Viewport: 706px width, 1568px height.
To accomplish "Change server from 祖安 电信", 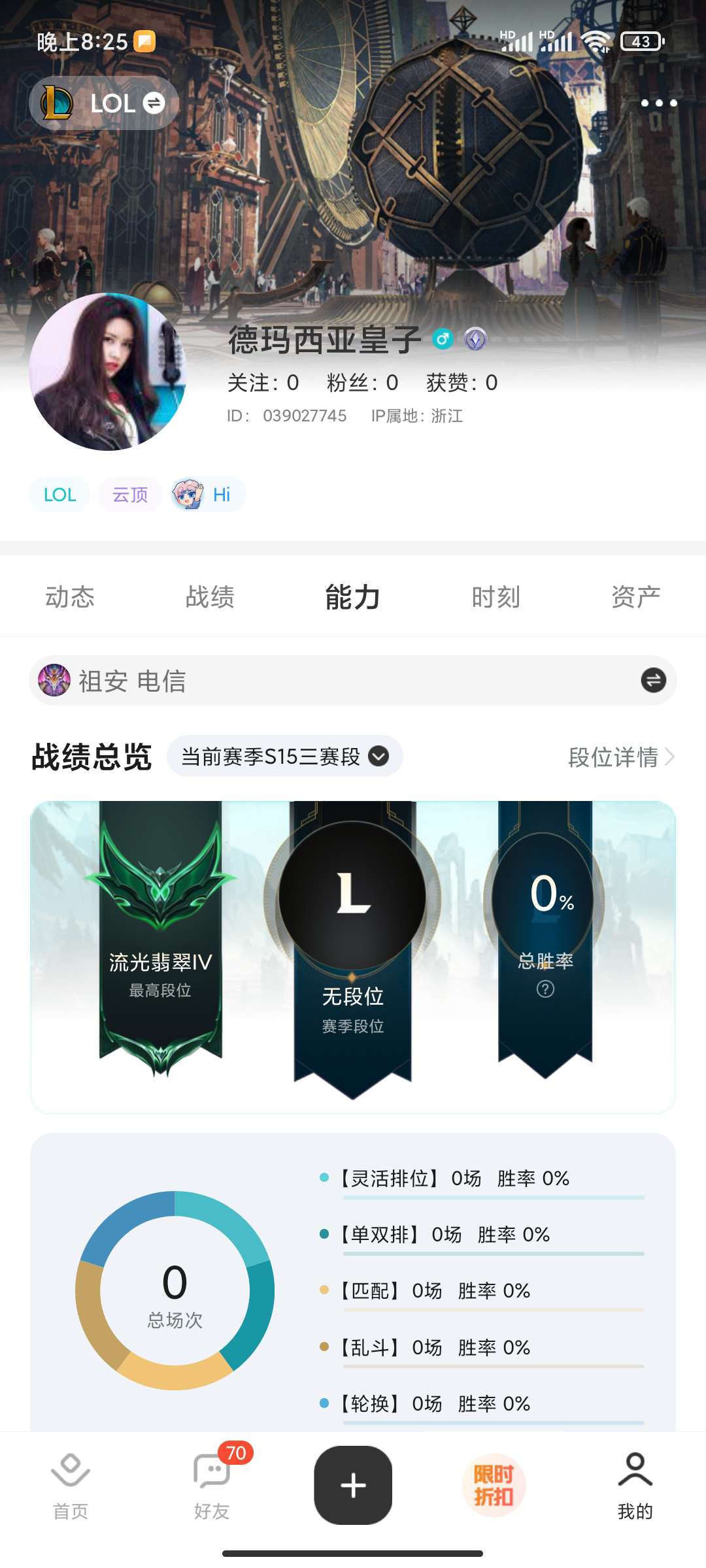I will tap(653, 680).
